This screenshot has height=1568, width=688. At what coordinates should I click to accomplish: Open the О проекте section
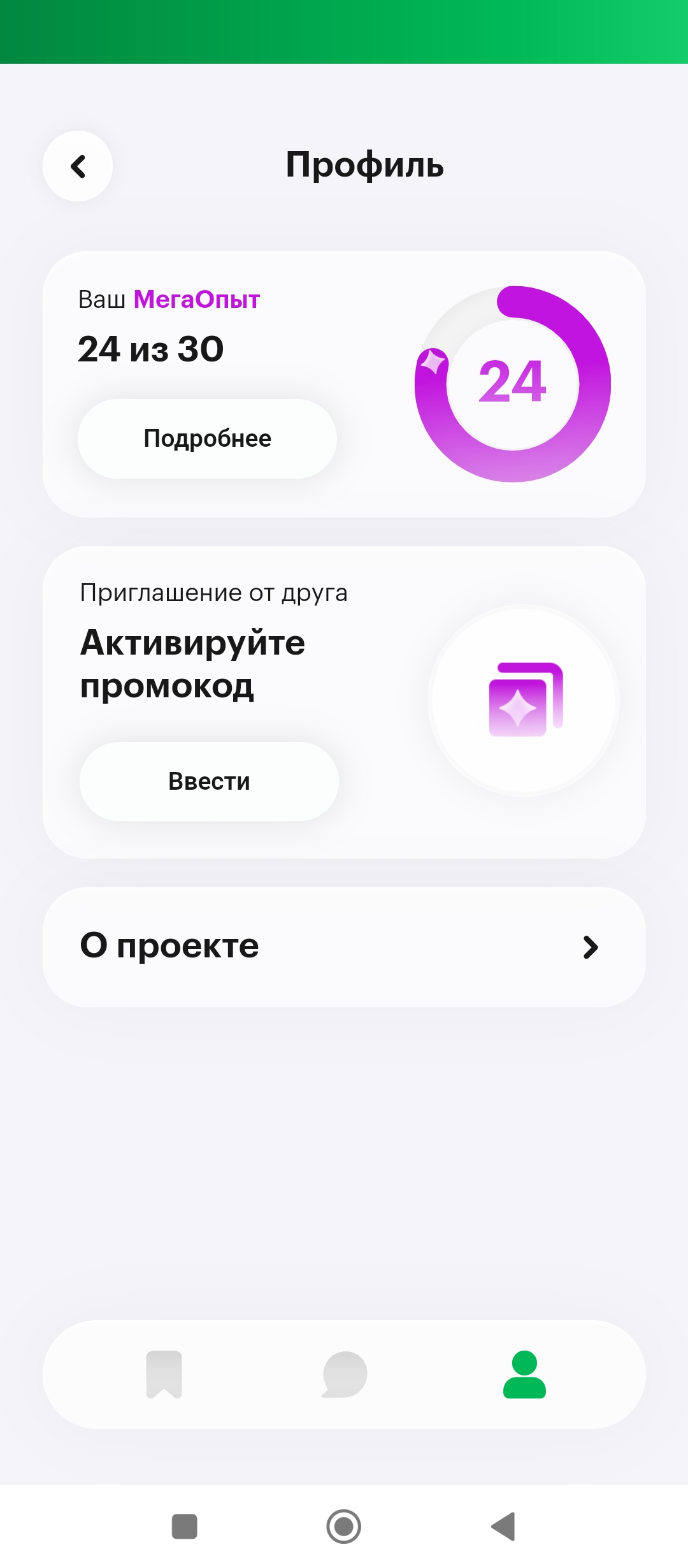344,947
